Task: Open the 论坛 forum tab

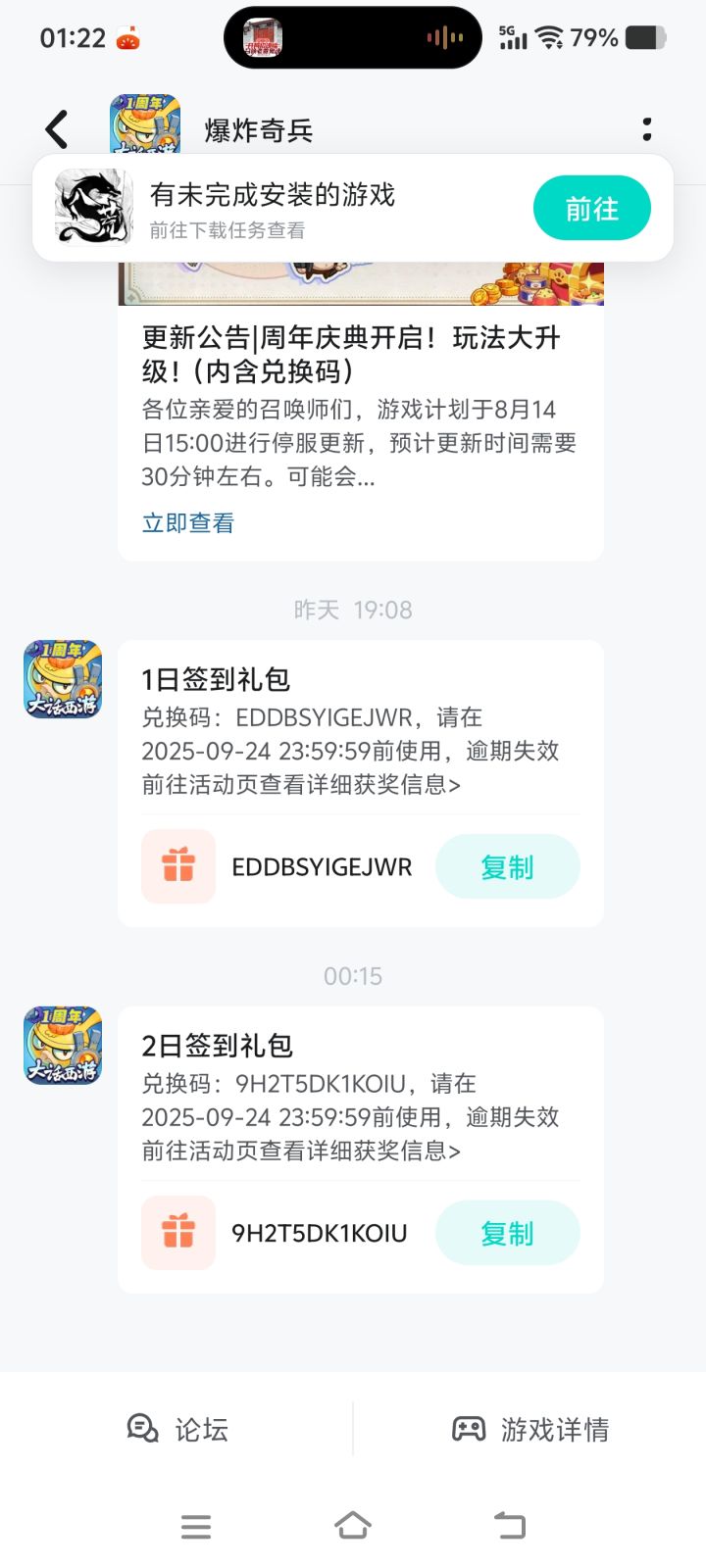Action: 177,1429
